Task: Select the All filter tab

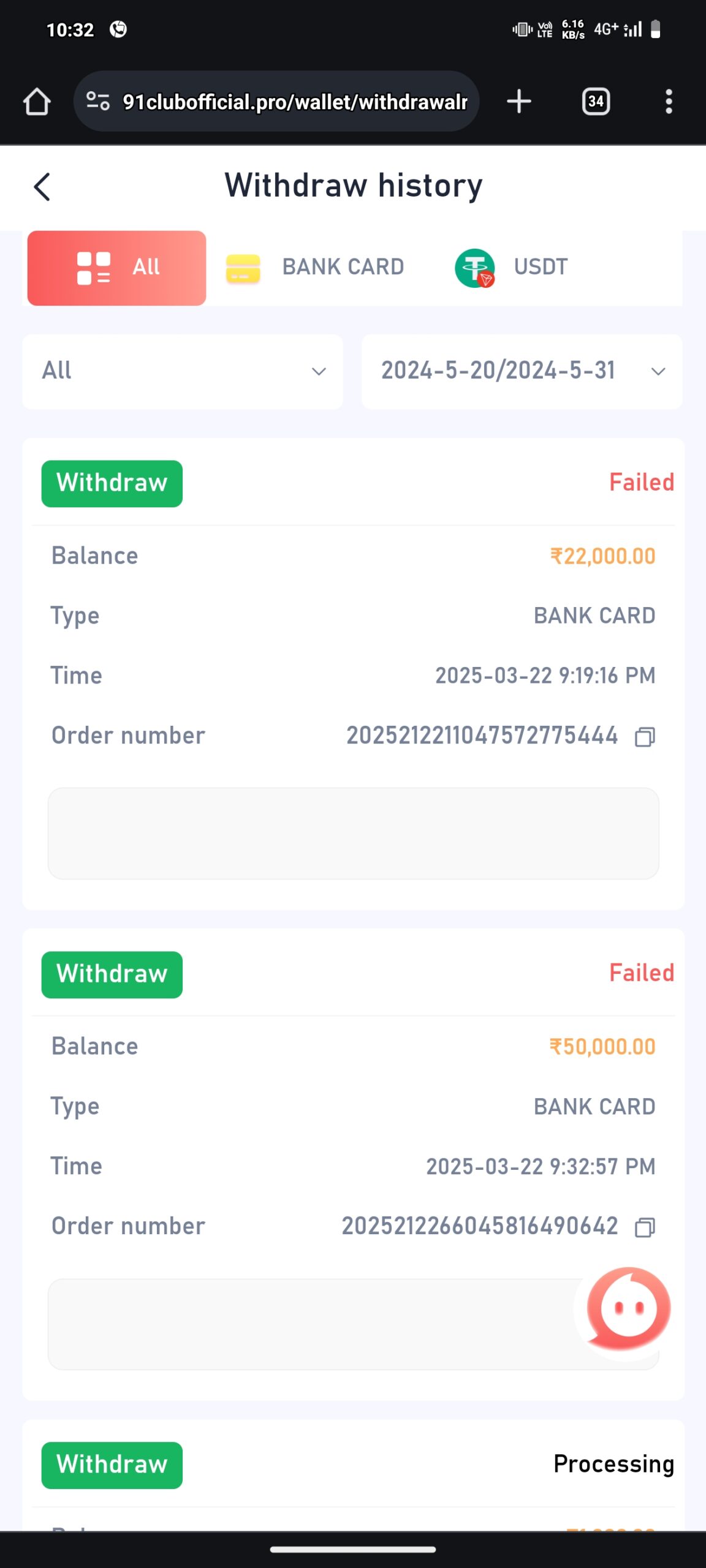Action: point(116,268)
